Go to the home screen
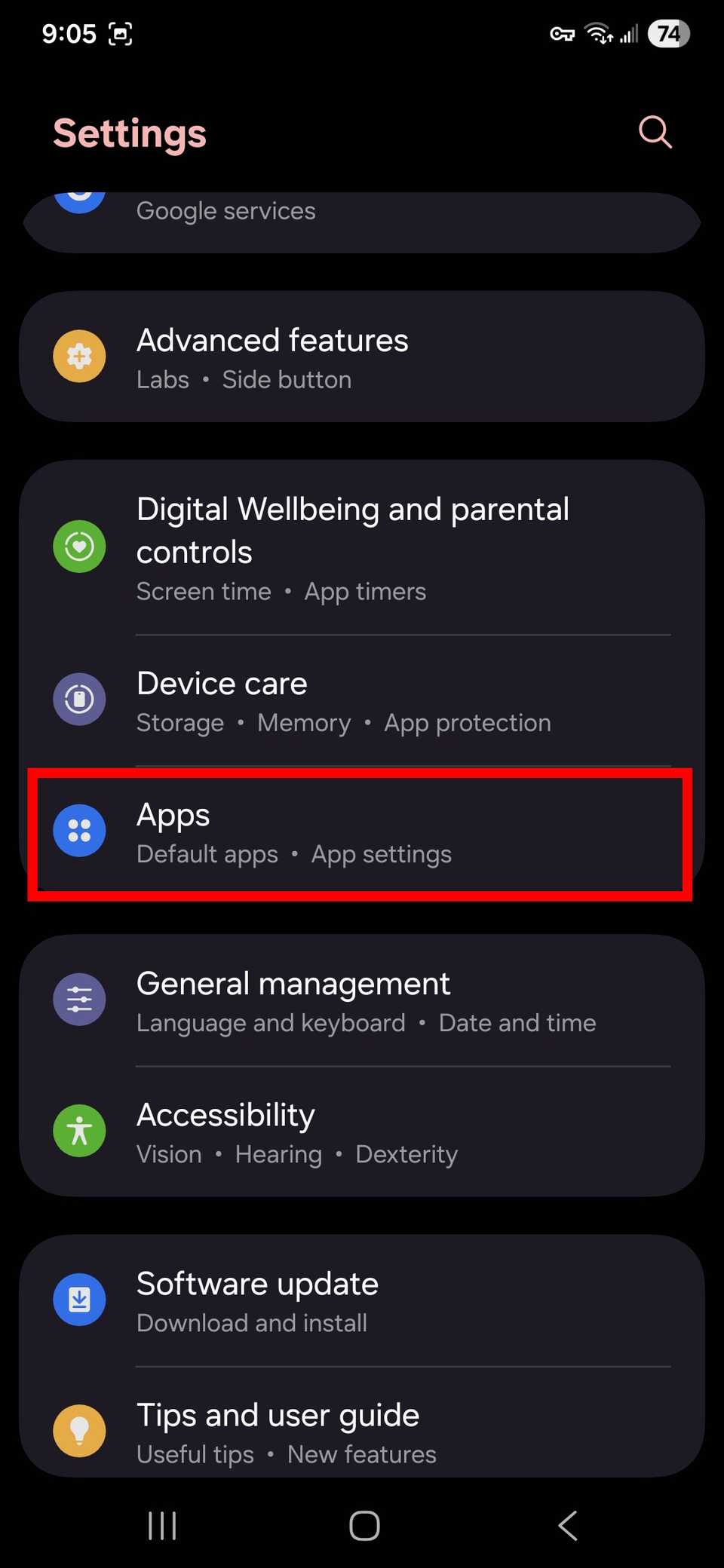The height and width of the screenshot is (1568, 724). [364, 1526]
